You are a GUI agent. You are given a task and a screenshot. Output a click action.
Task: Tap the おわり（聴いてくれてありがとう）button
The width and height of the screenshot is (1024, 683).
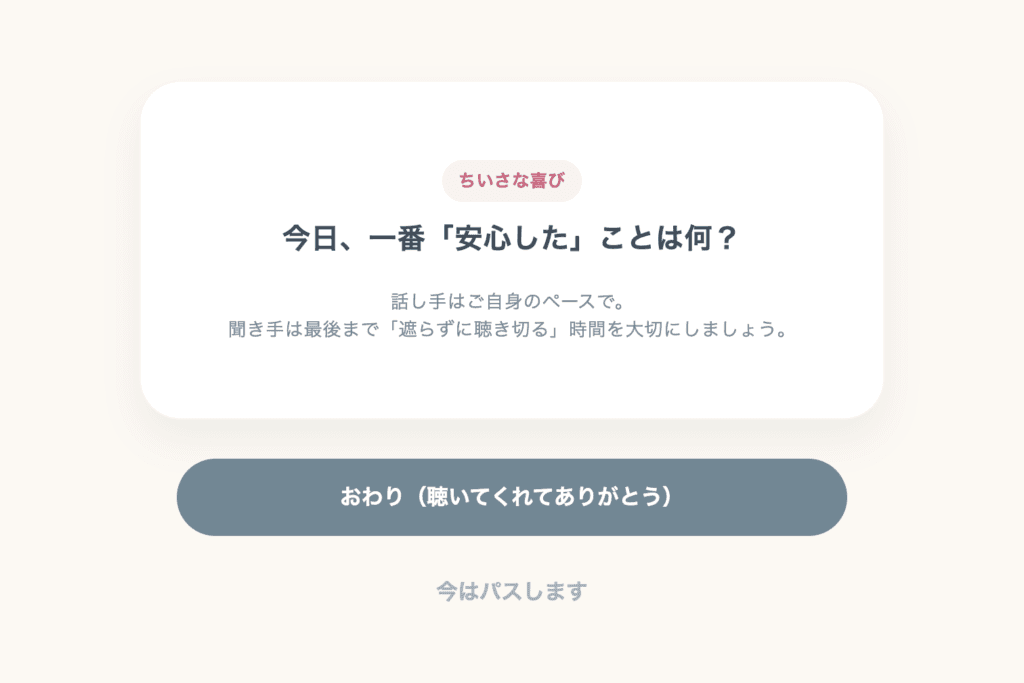[511, 497]
